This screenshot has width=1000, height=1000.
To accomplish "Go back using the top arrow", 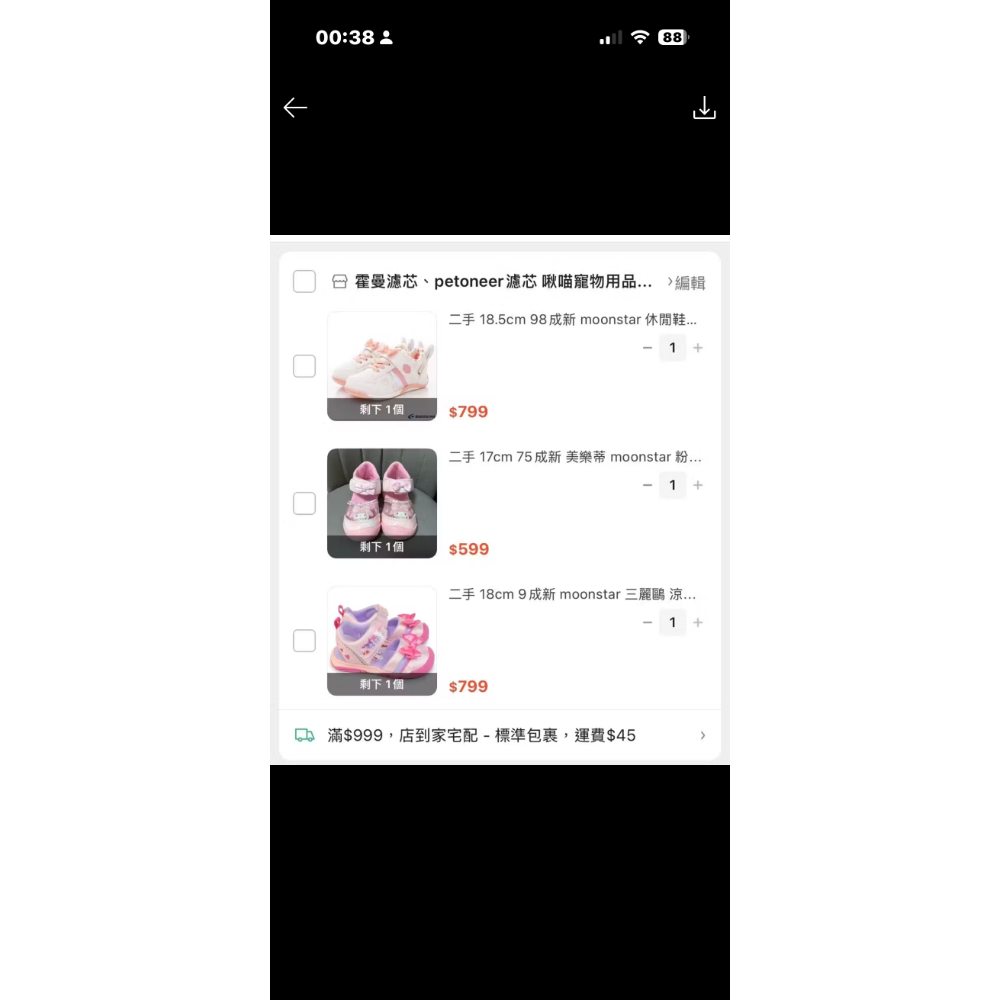I will (295, 108).
